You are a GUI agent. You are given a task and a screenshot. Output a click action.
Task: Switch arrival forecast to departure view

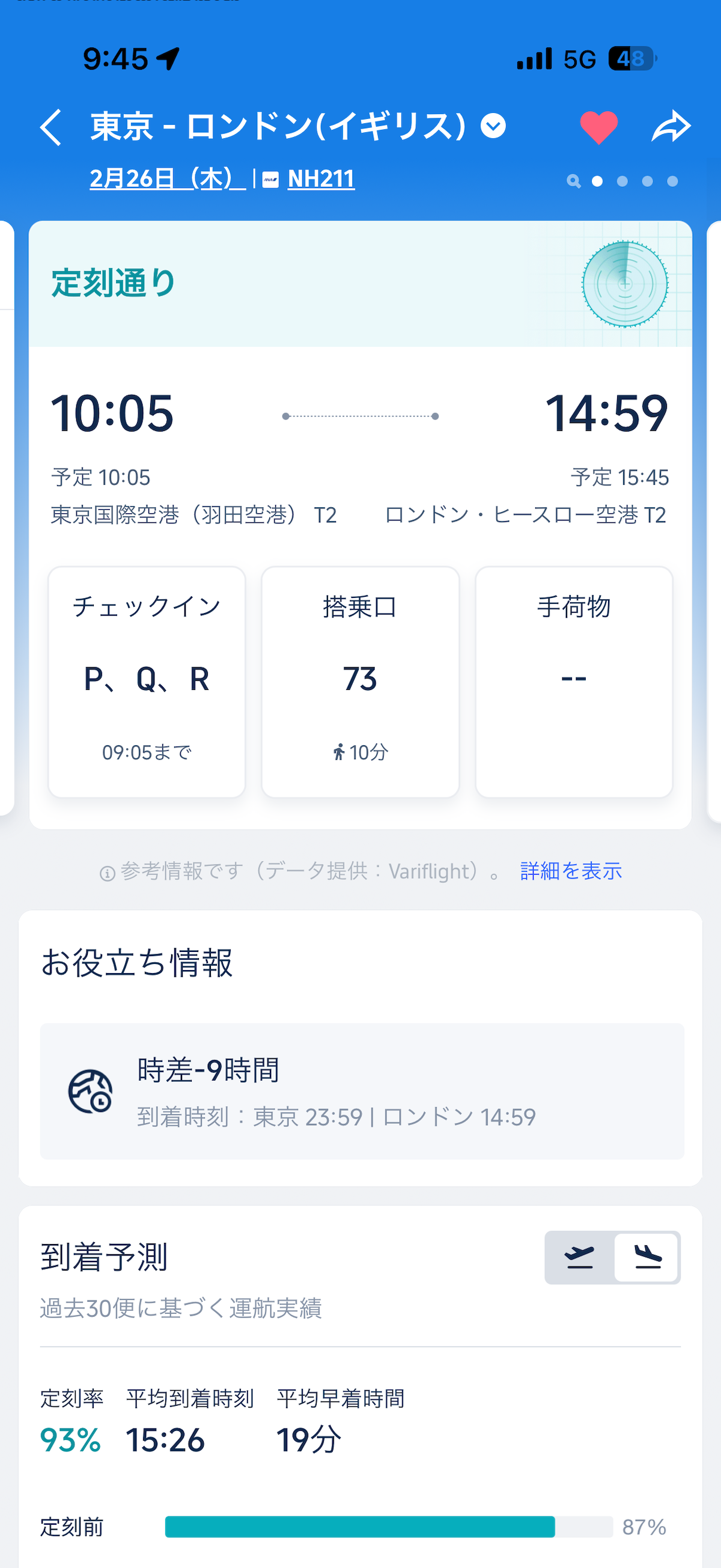579,1257
